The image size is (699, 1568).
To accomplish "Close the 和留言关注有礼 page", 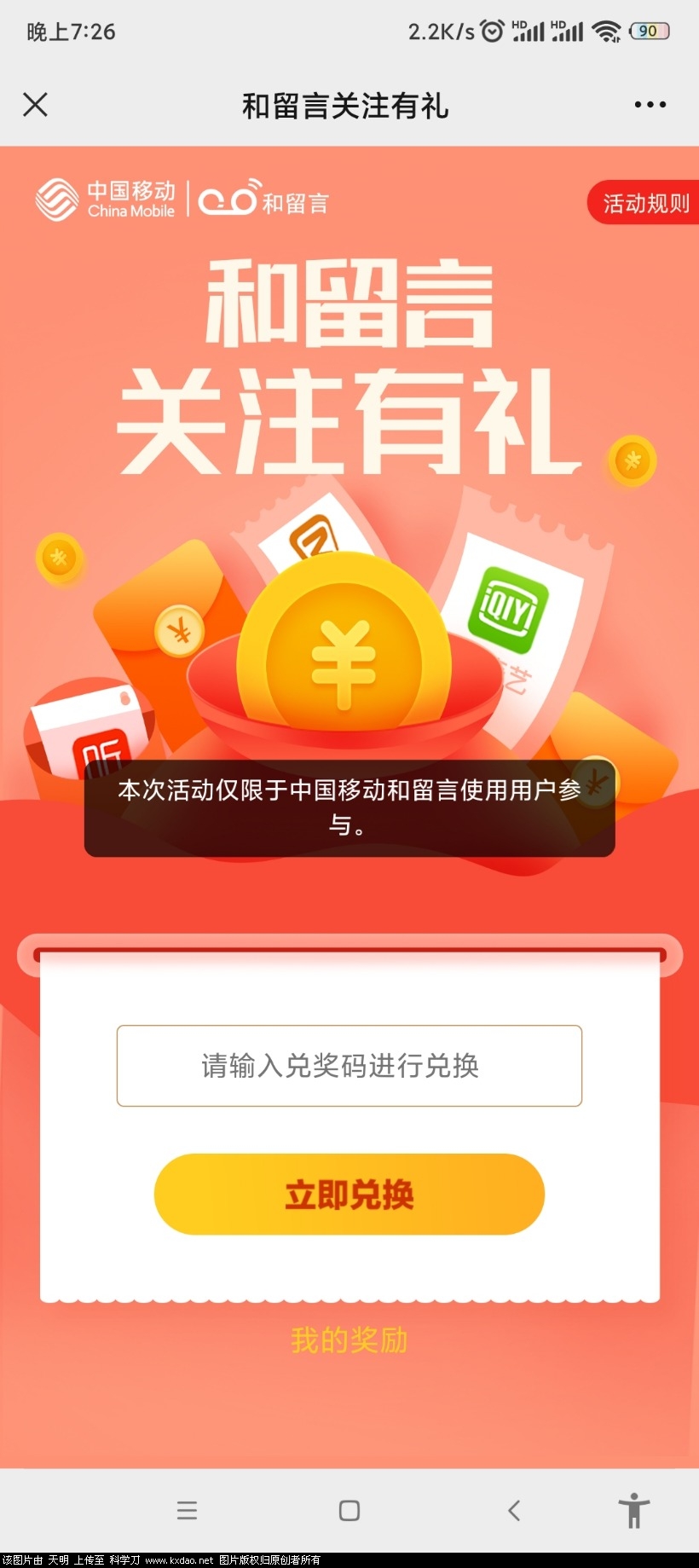I will tap(35, 105).
